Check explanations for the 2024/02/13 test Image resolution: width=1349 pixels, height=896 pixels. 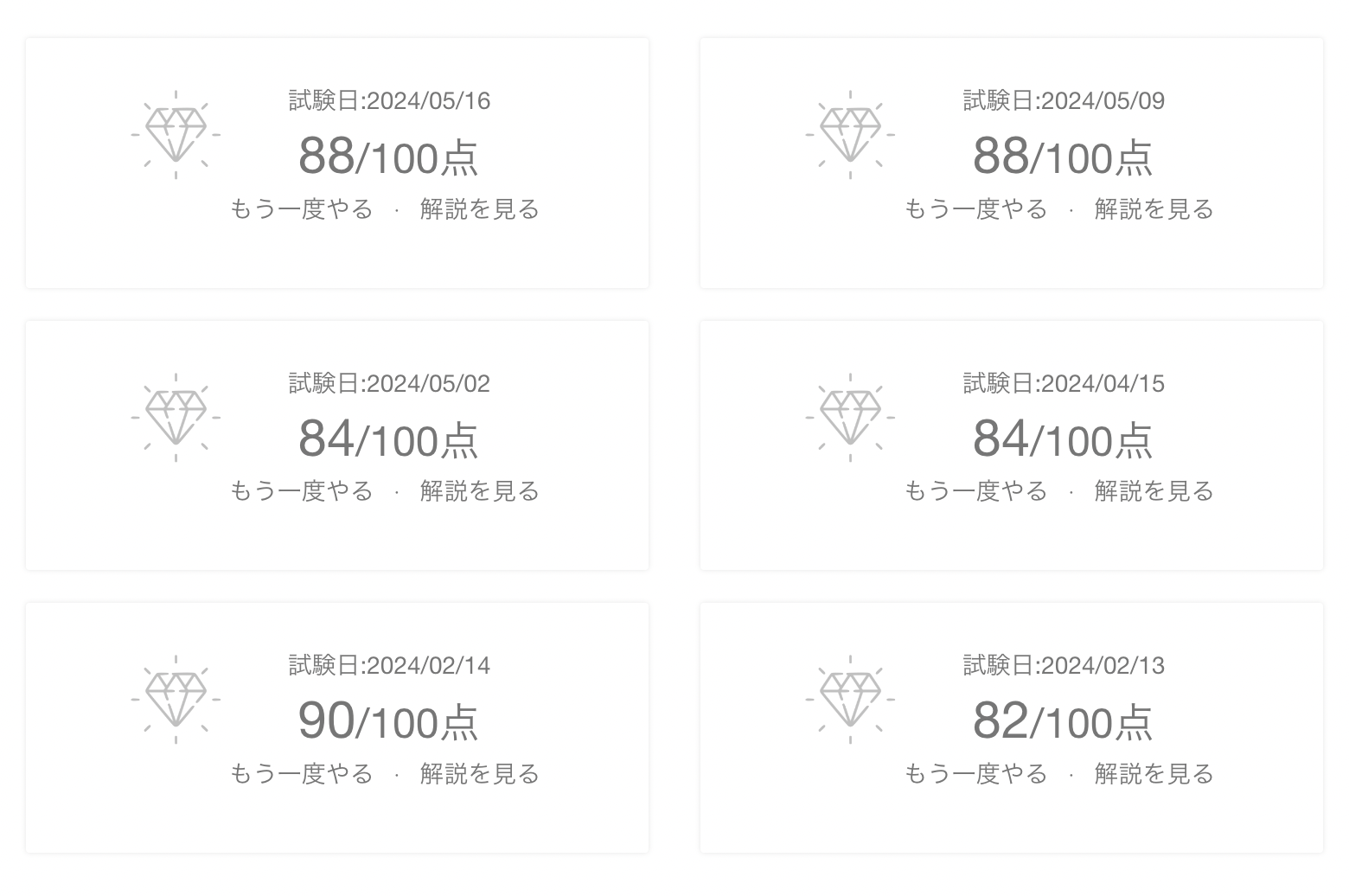1154,773
